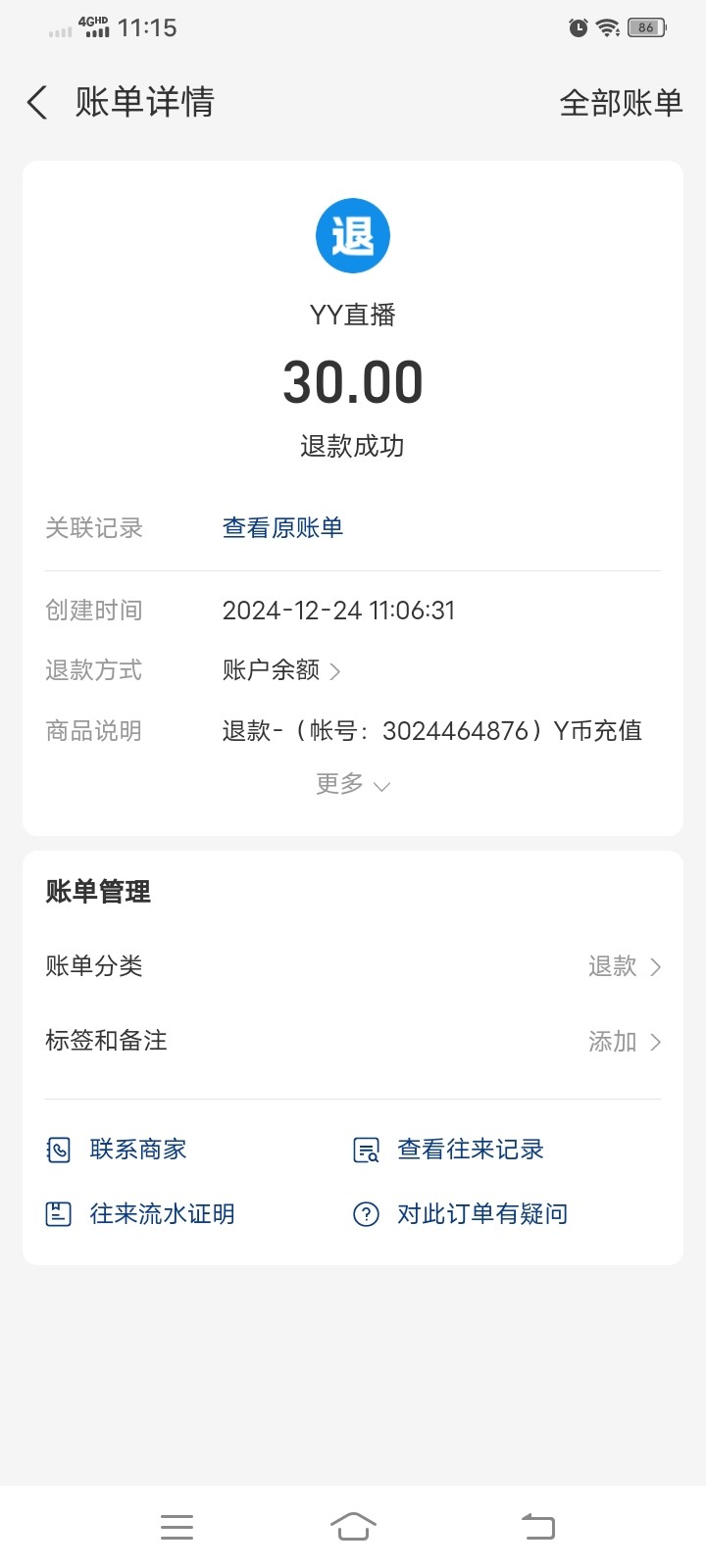The image size is (706, 1568).
Task: Open the recent apps menu button
Action: (176, 1527)
